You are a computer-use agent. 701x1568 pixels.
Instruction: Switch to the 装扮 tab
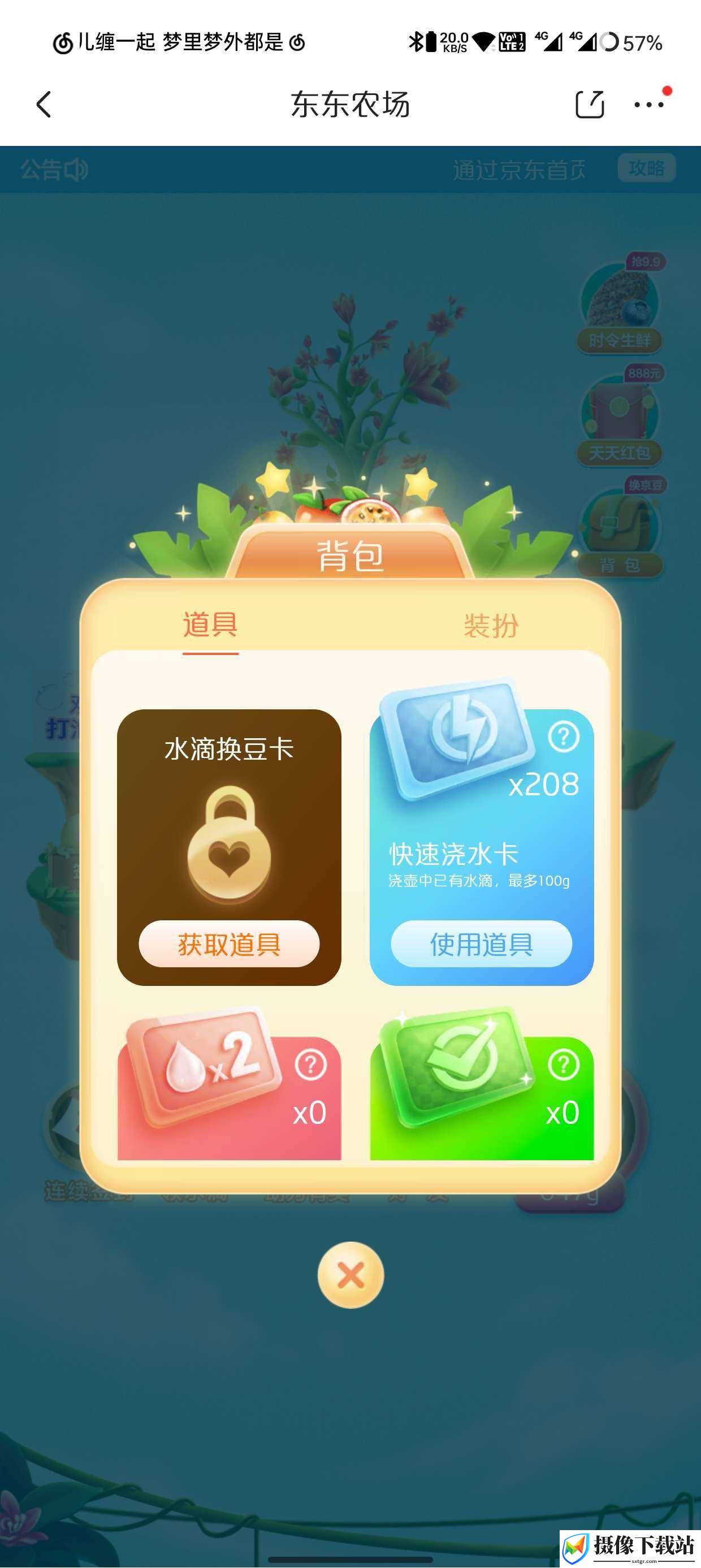pyautogui.click(x=491, y=626)
